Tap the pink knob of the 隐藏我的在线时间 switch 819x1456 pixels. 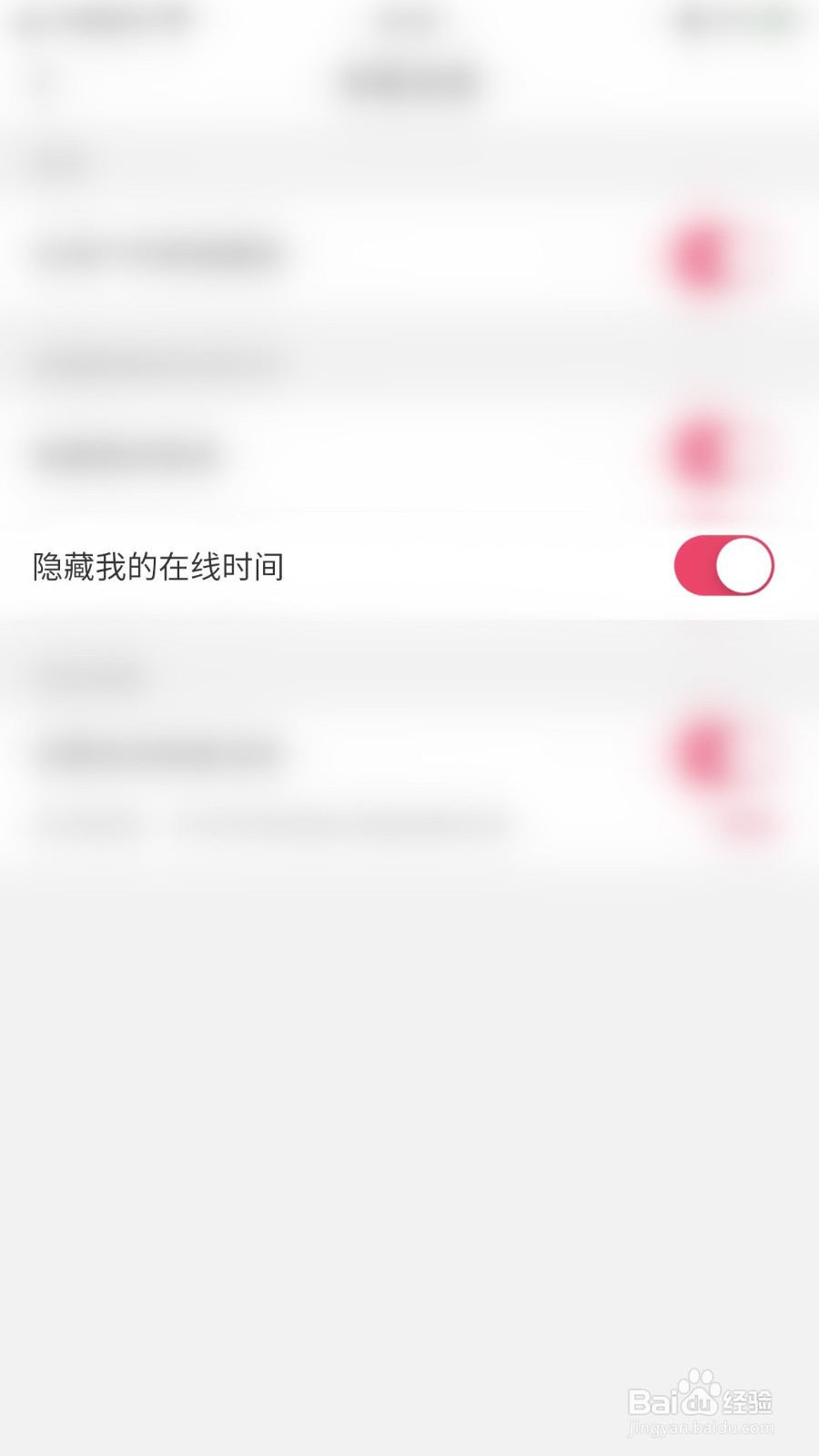(744, 565)
